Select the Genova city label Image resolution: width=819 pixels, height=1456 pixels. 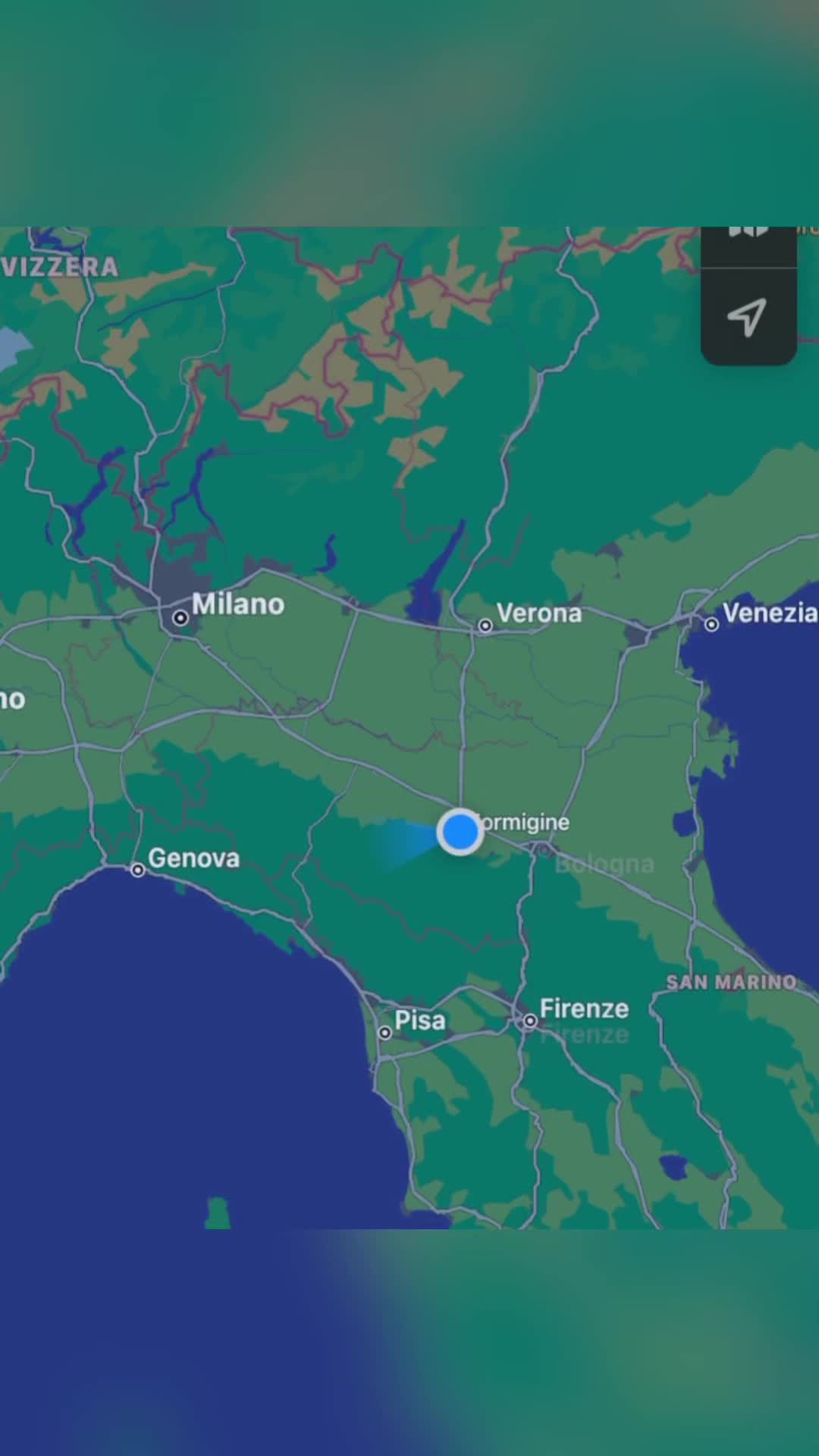coord(193,858)
